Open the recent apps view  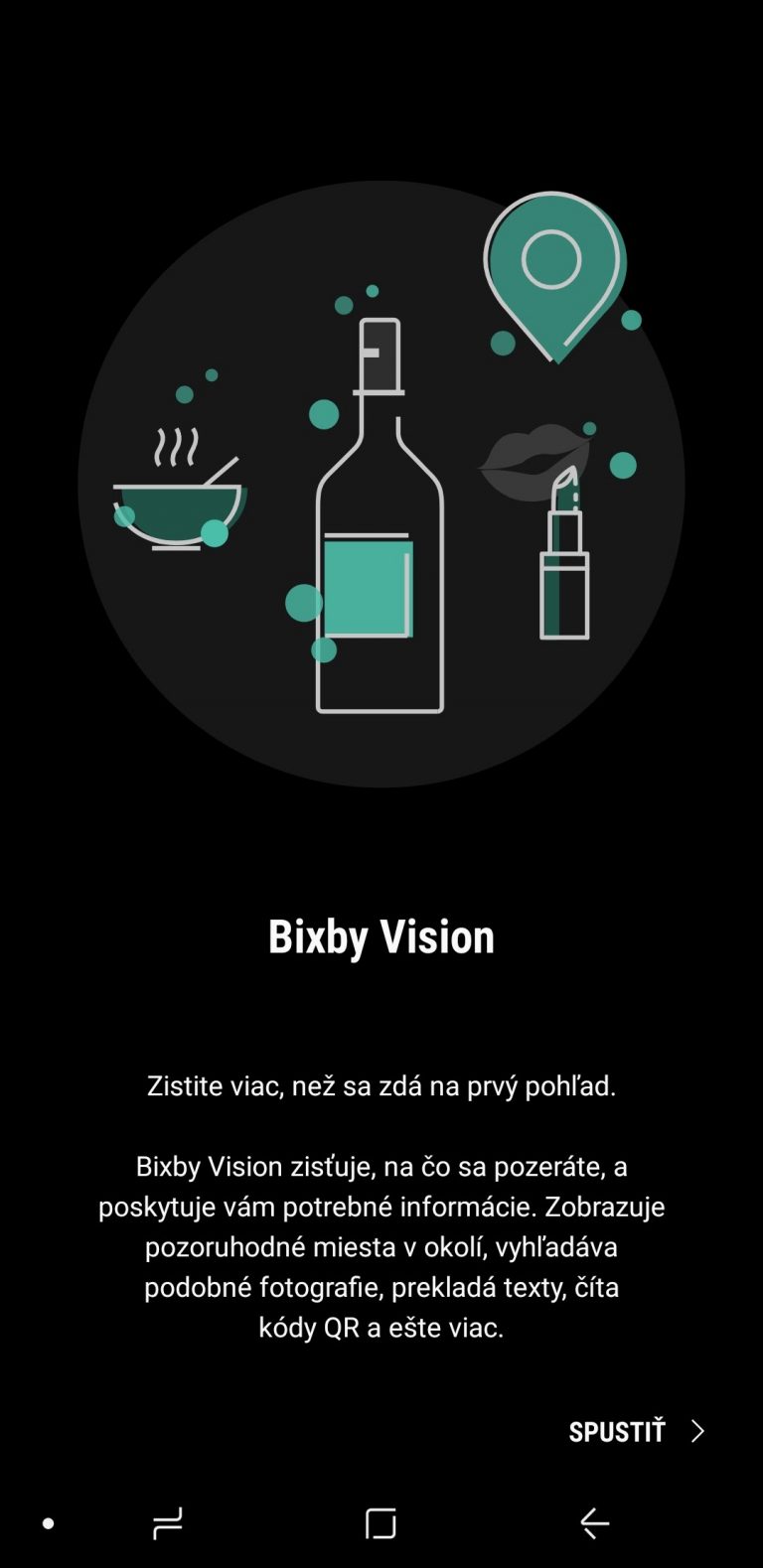[168, 1522]
